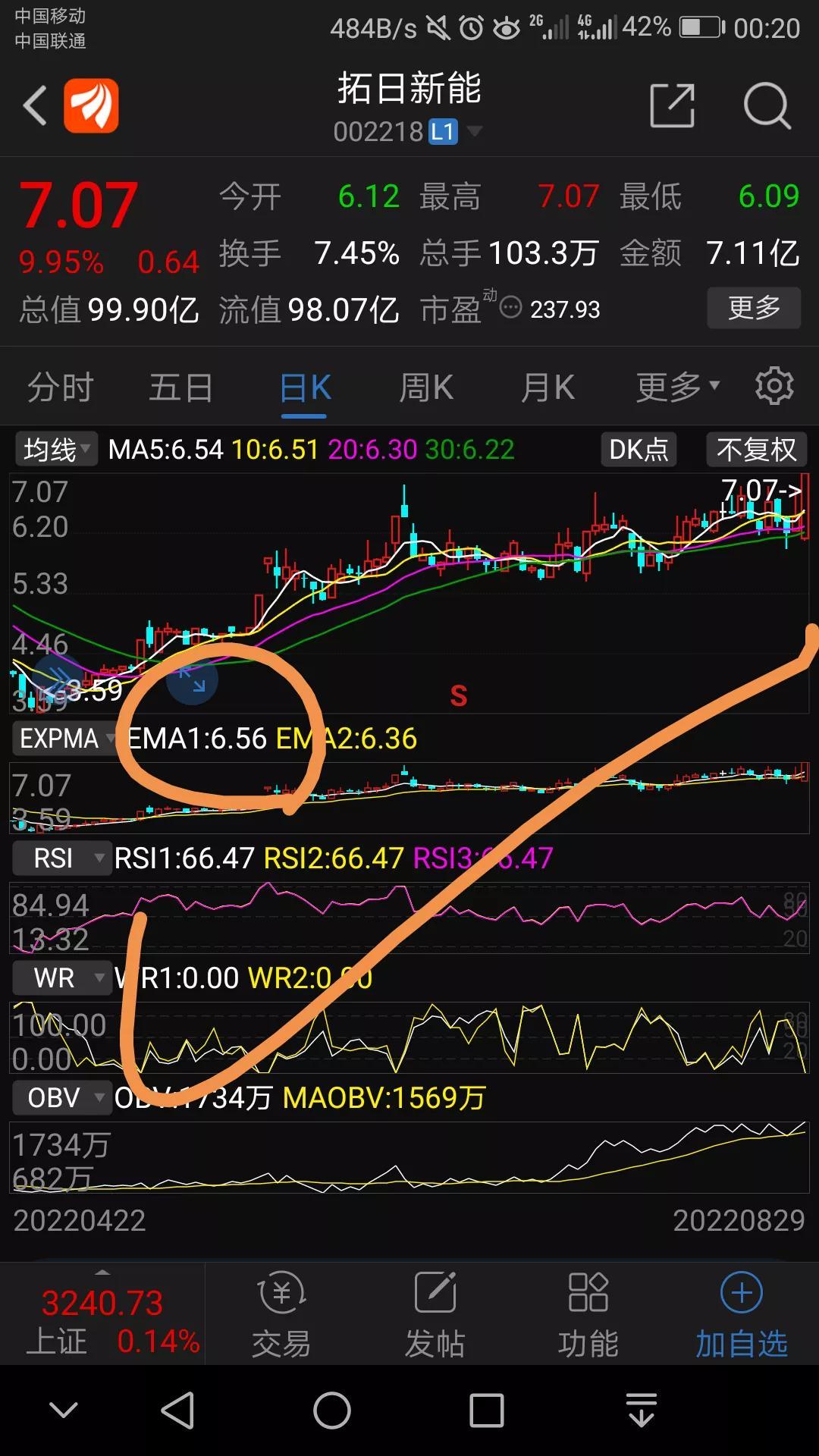
Task: Switch to the 五日 chart tab
Action: point(180,388)
